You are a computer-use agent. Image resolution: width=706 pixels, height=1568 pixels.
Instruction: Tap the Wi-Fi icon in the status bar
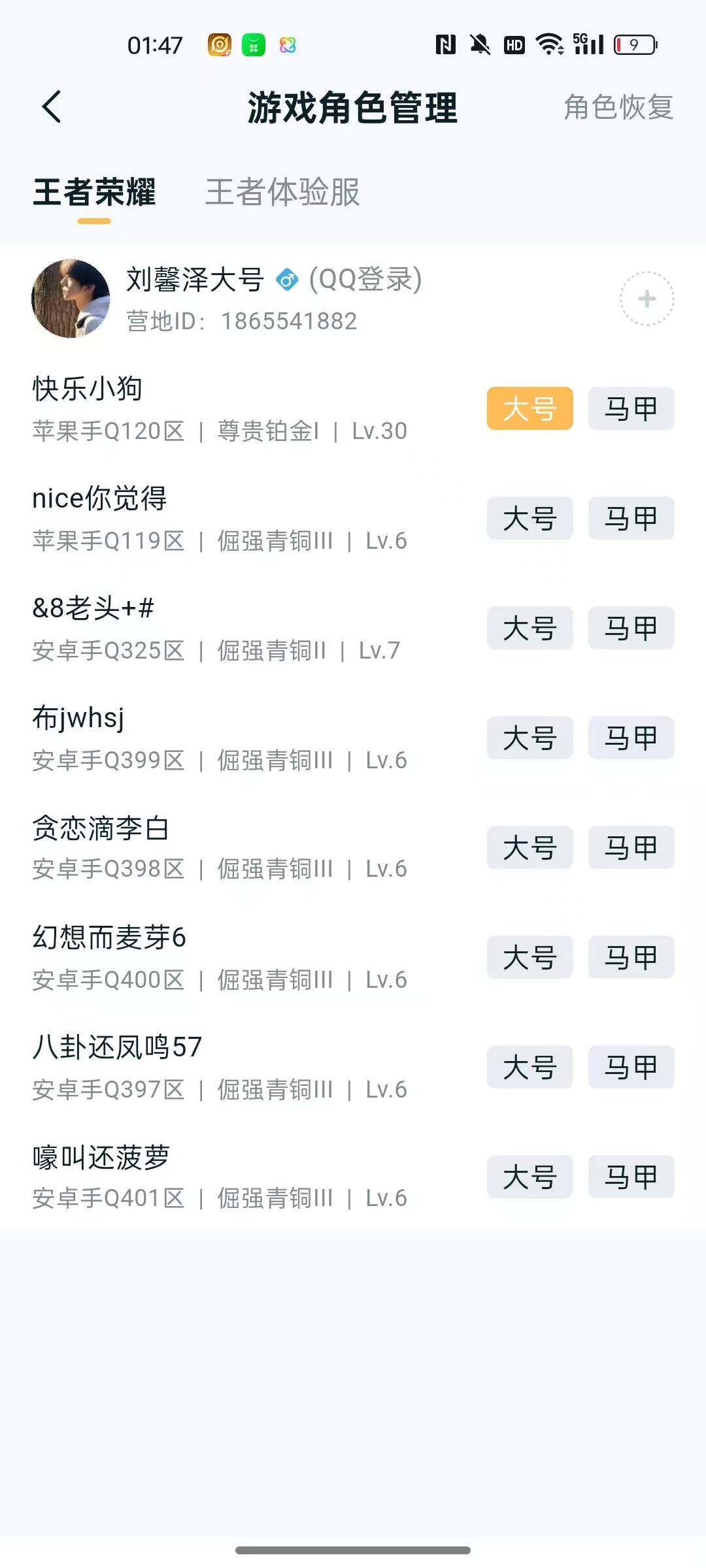pos(551,44)
